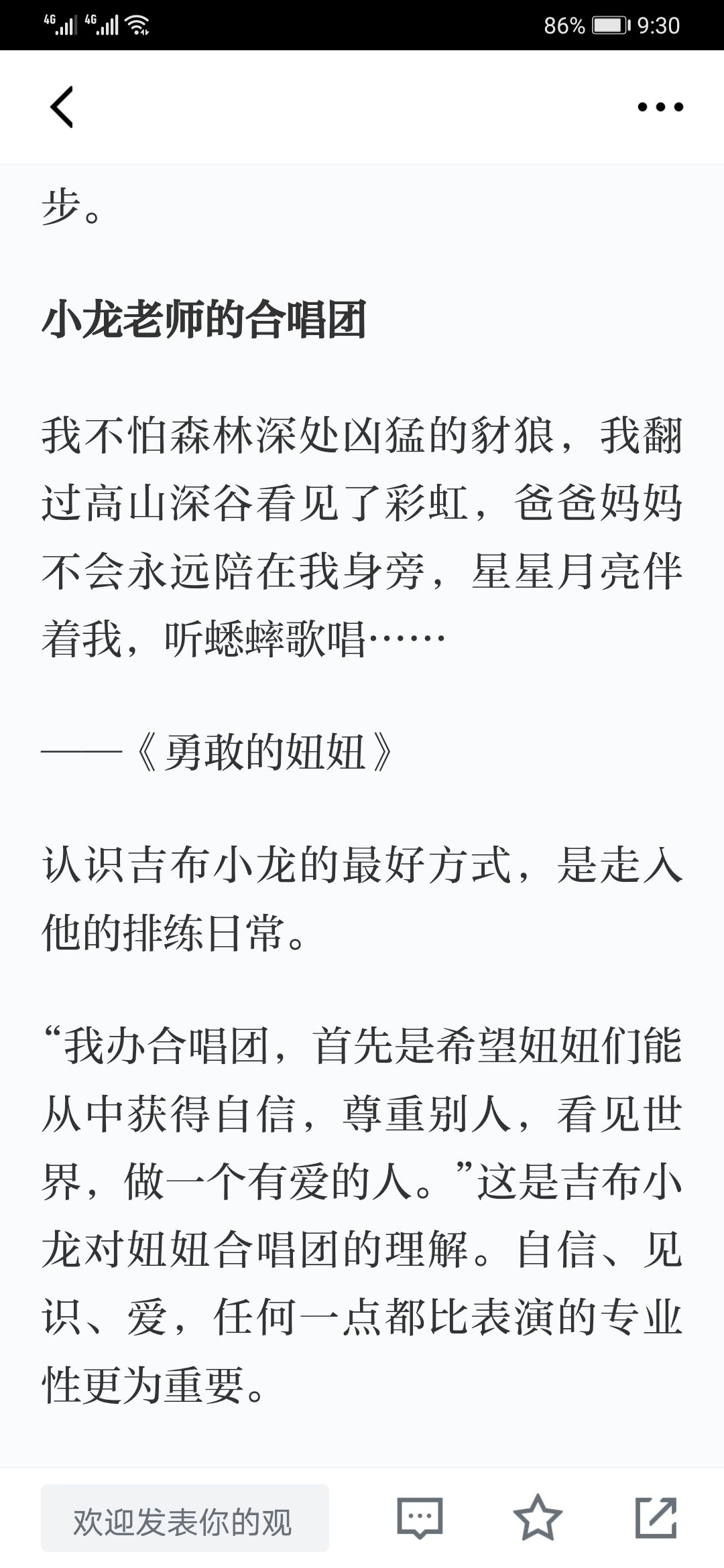This screenshot has width=724, height=1568.
Task: Go back using the top-left arrow
Action: pos(62,107)
